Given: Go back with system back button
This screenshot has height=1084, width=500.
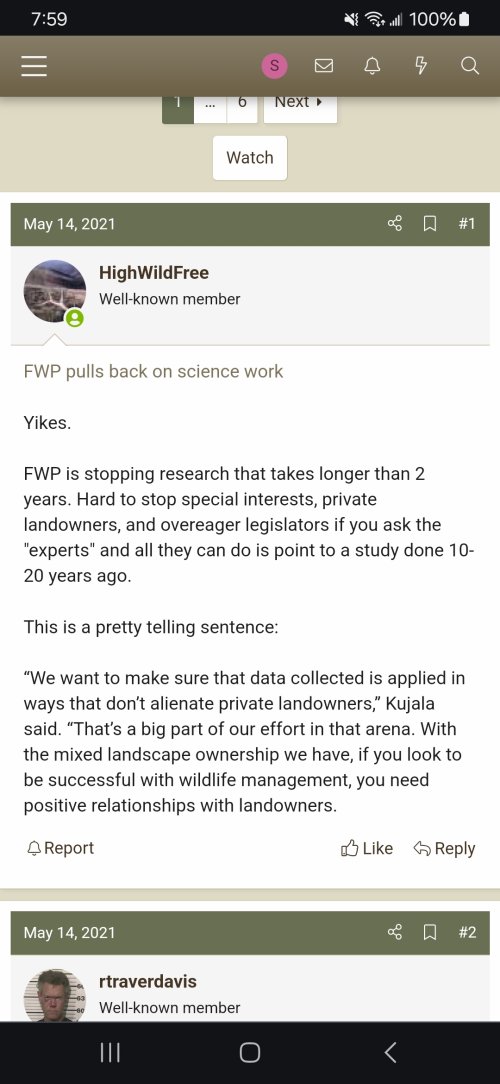Looking at the screenshot, I should pyautogui.click(x=390, y=1052).
